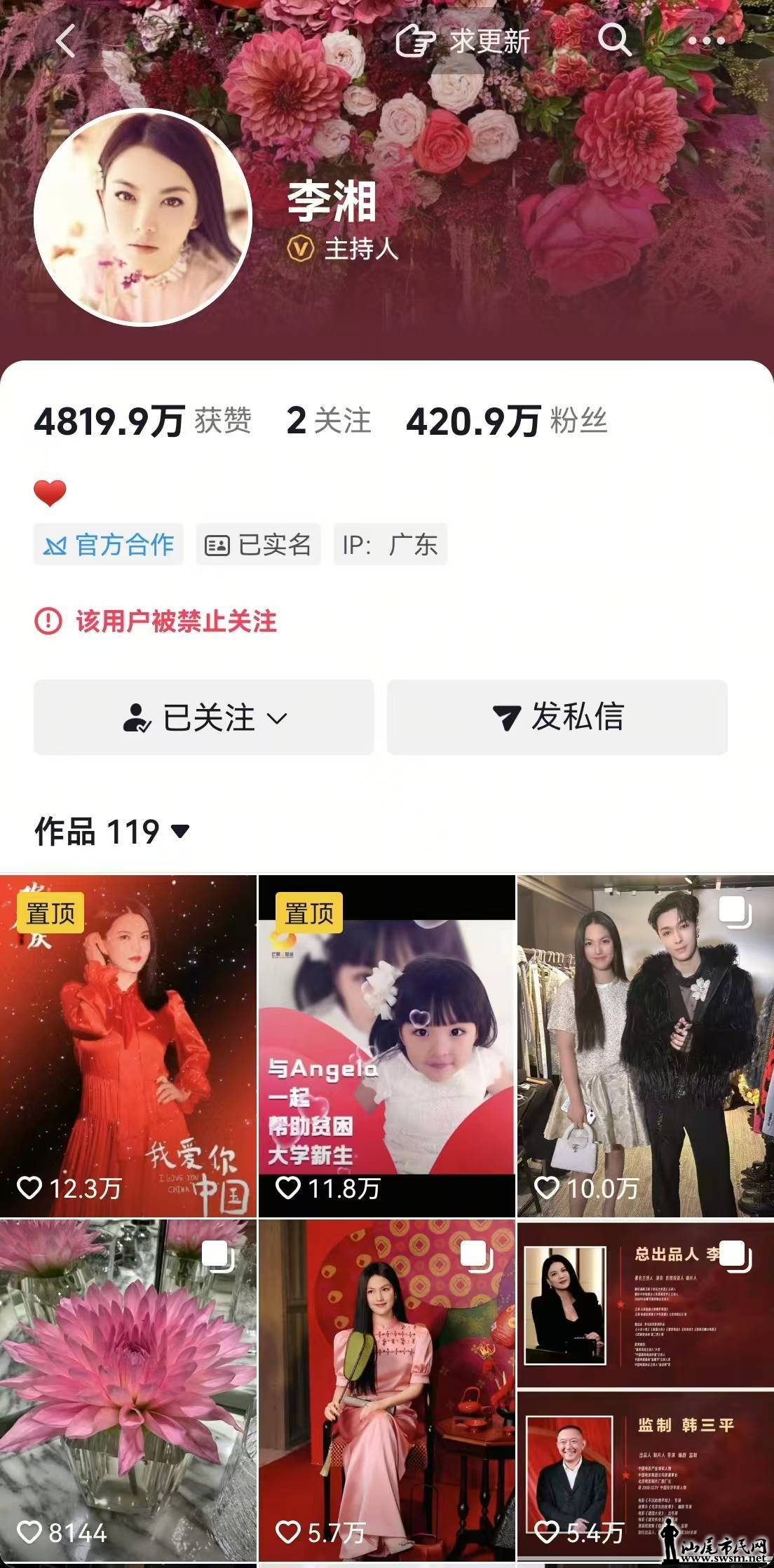Open the 作品 119 sort dropdown

click(112, 832)
